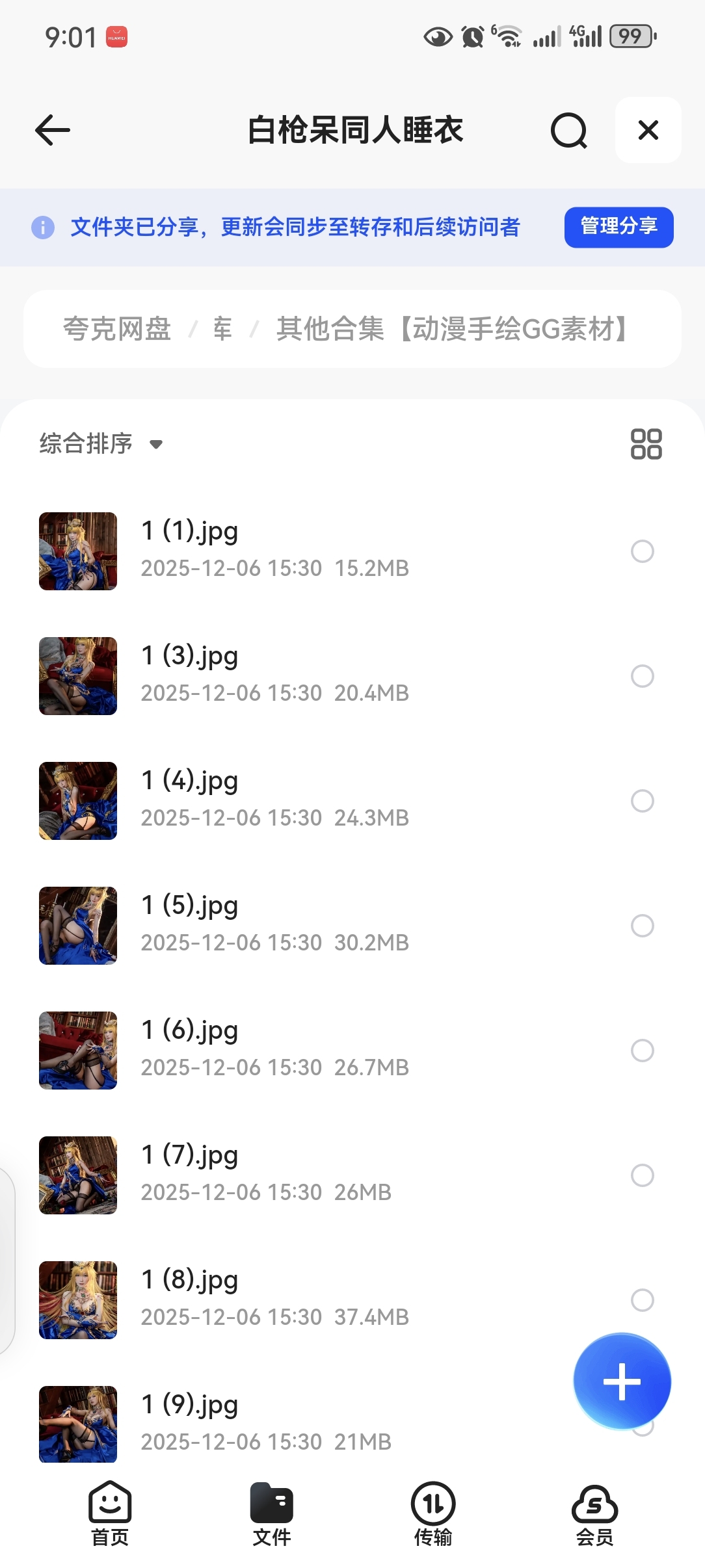The height and width of the screenshot is (1568, 705).
Task: Jump to the 车 folder breadcrumb
Action: coord(222,329)
